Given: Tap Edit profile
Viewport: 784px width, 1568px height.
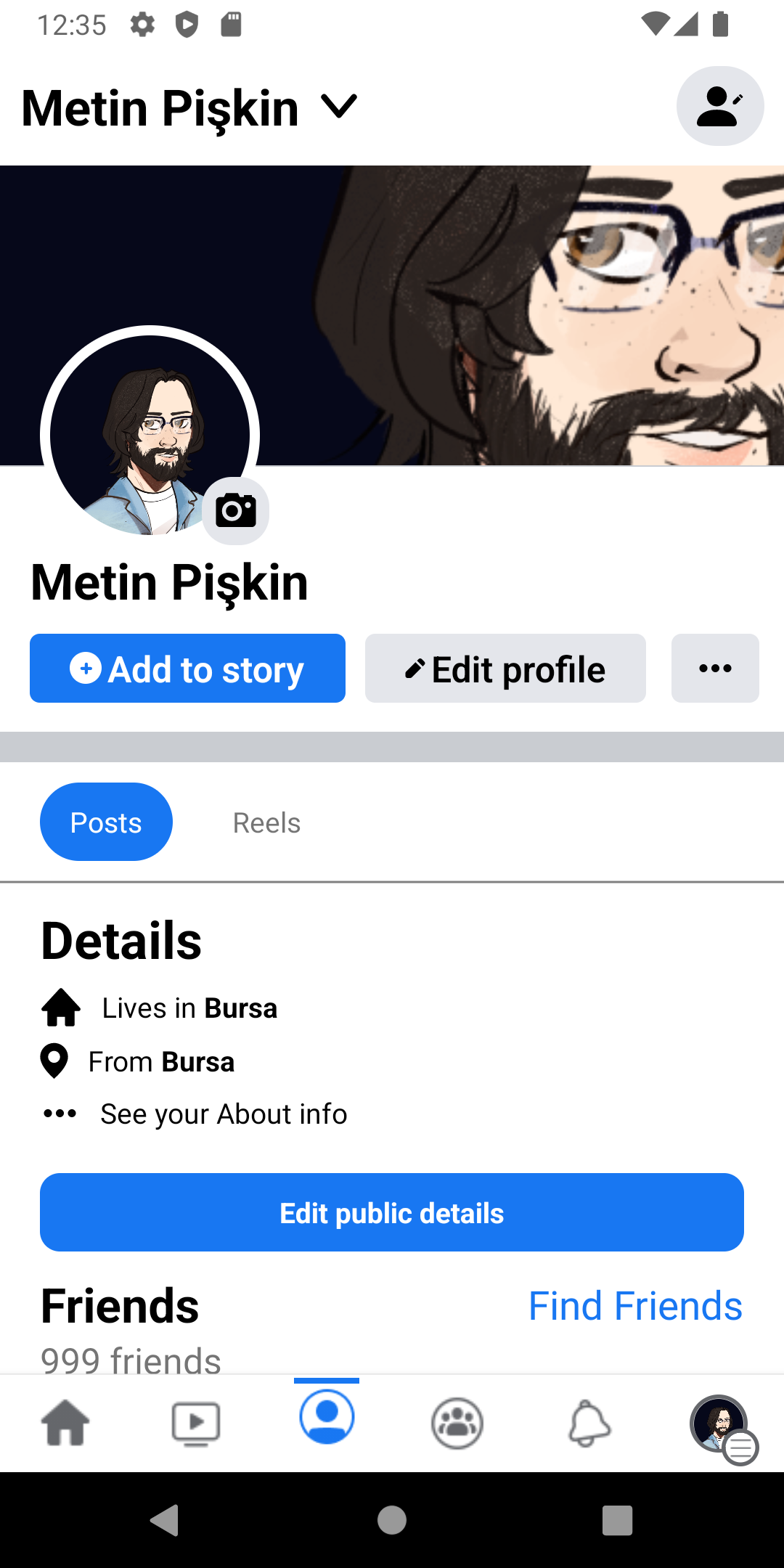Looking at the screenshot, I should click(505, 668).
